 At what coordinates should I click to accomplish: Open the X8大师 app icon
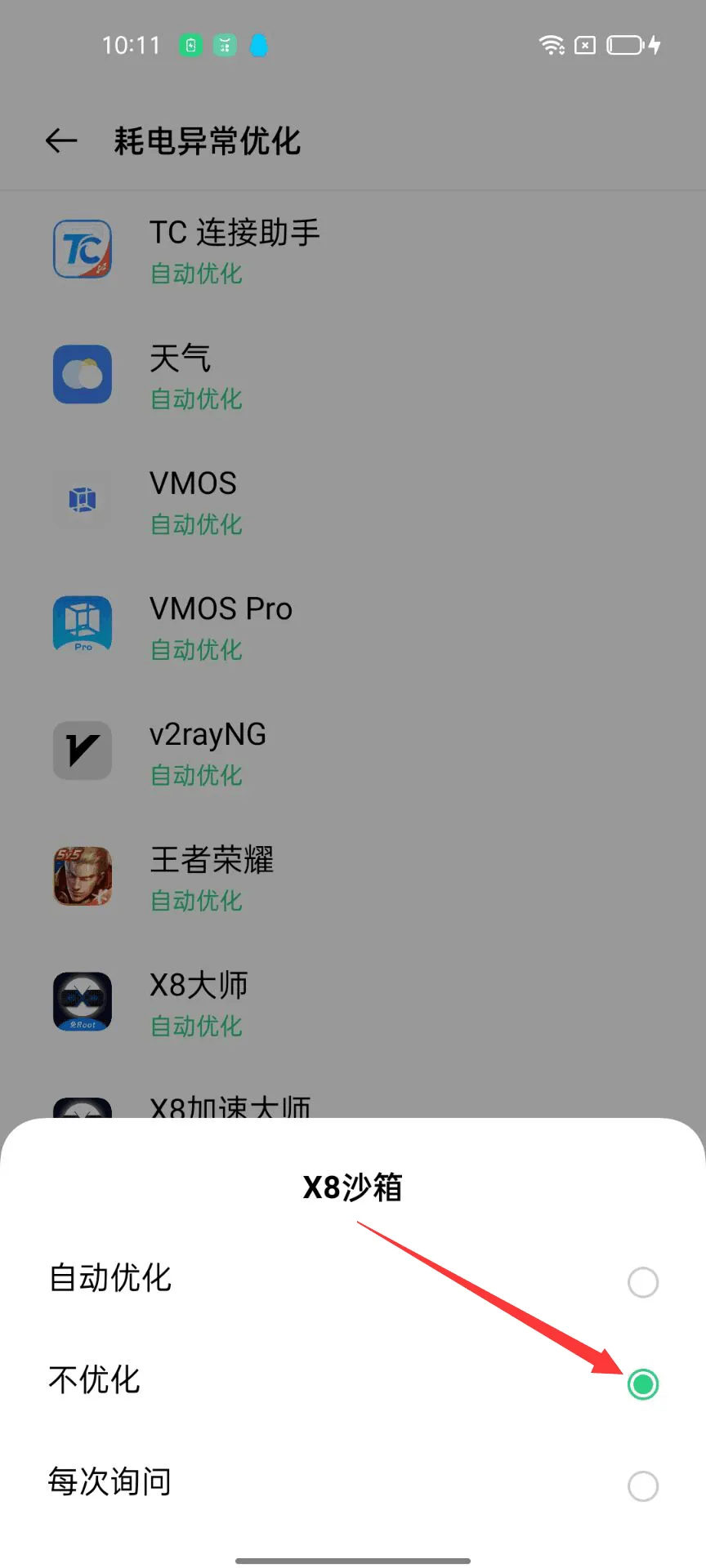(82, 1001)
